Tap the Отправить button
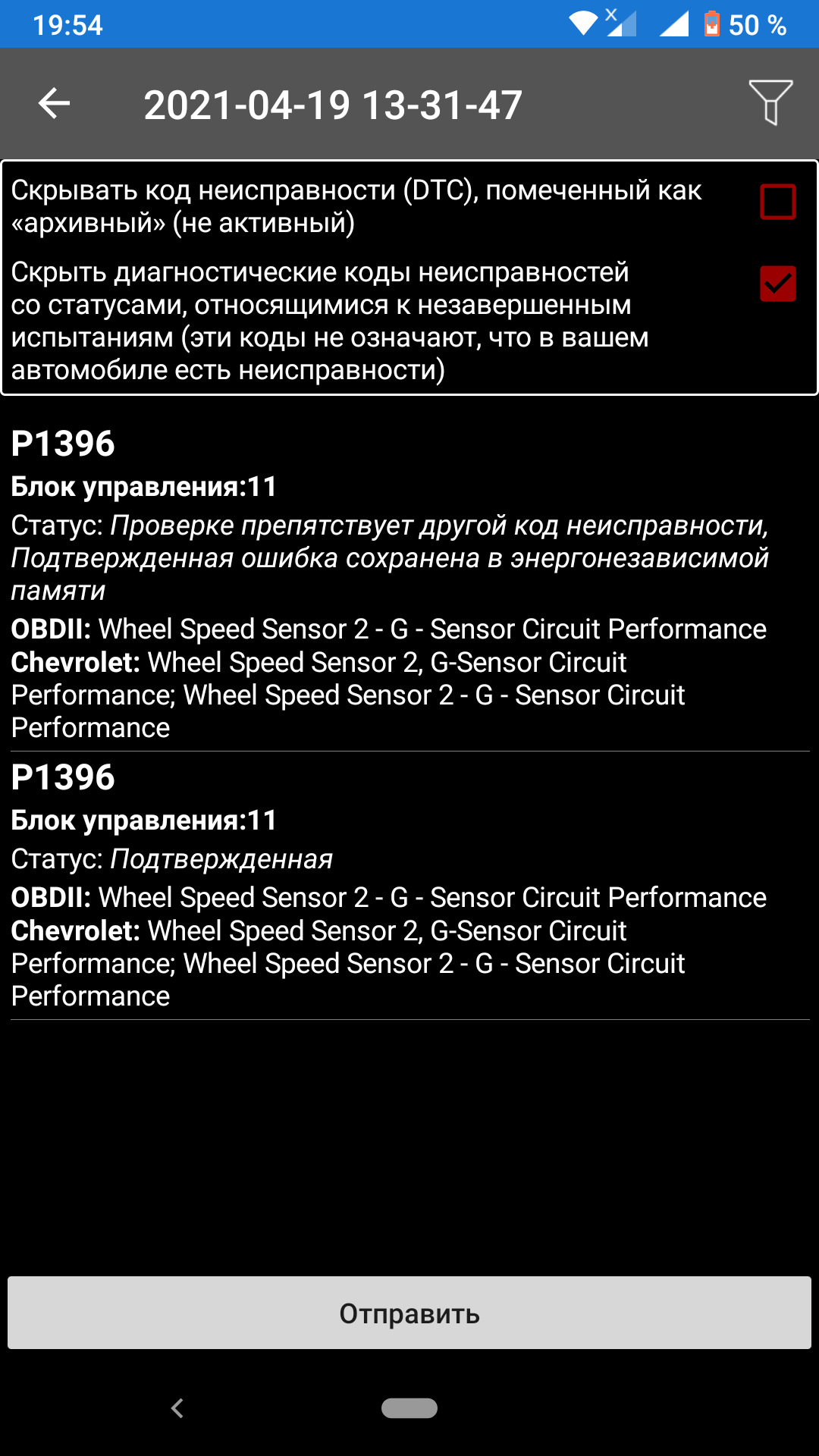This screenshot has height=1456, width=819. click(409, 1313)
